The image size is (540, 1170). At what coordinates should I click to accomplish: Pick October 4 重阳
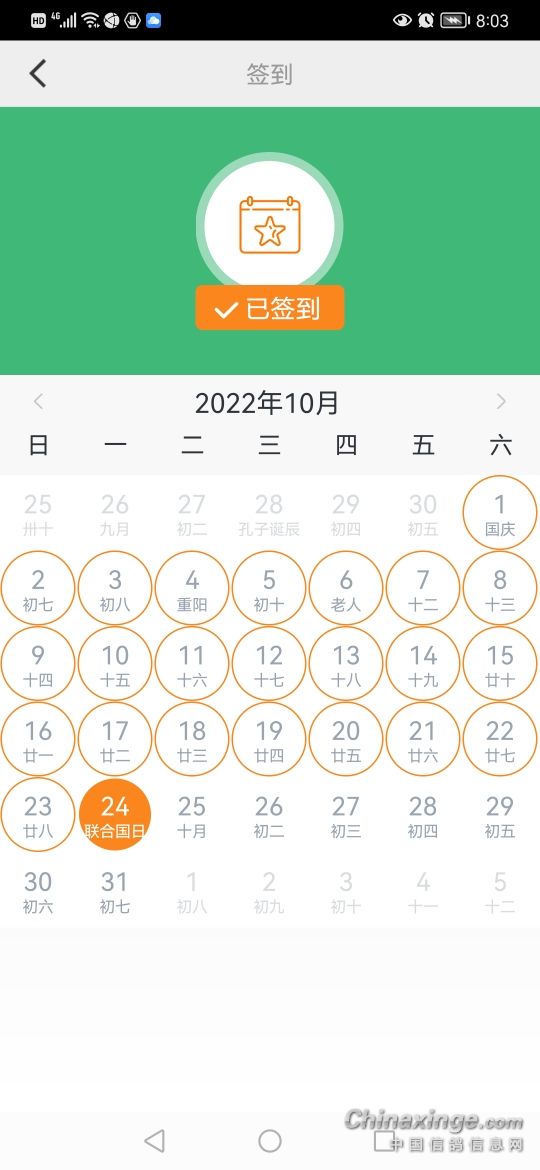(x=192, y=588)
